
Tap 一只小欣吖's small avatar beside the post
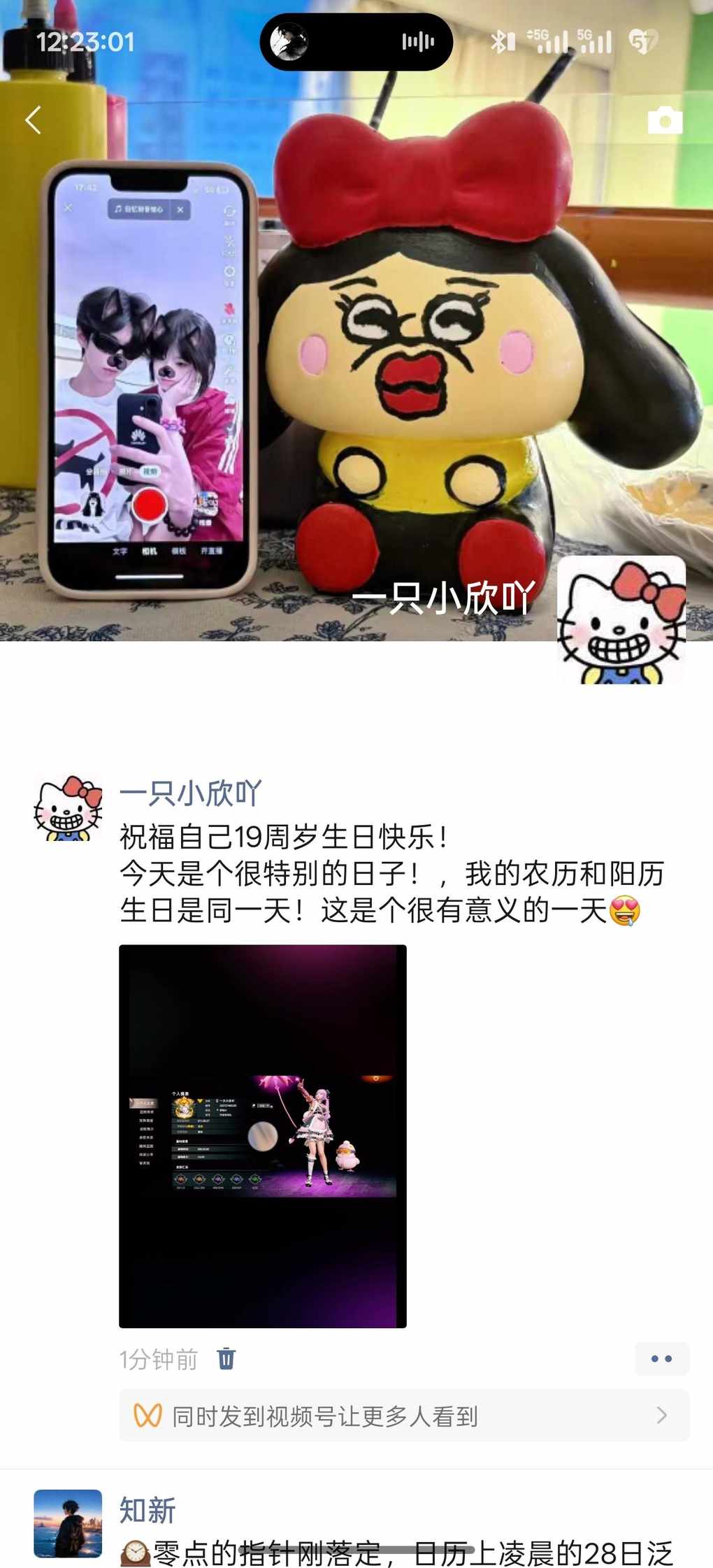point(68,808)
